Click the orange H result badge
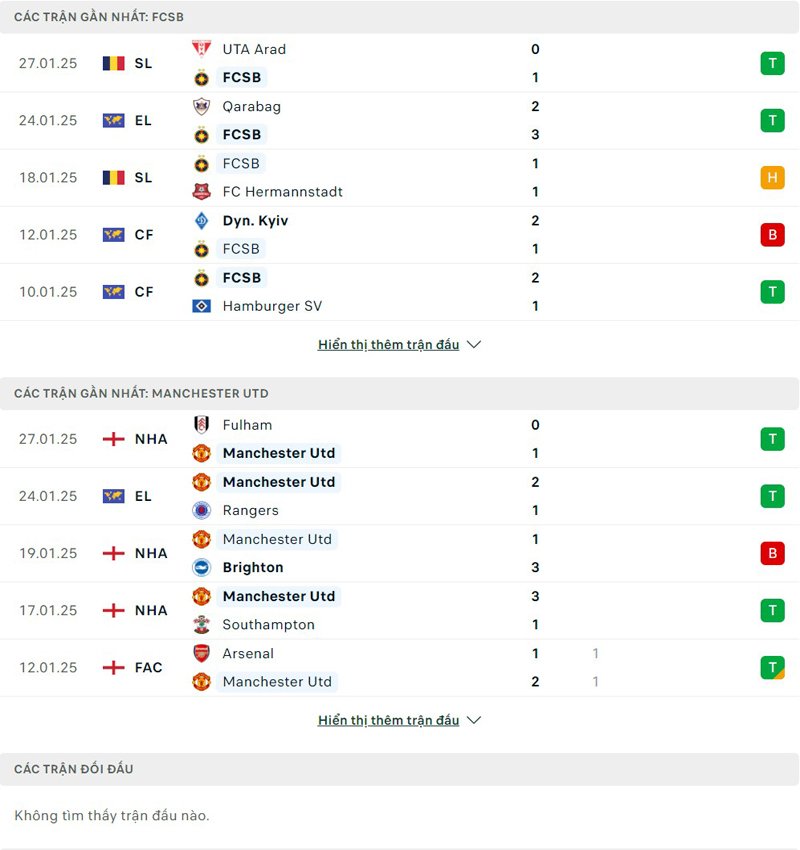This screenshot has height=850, width=800. point(772,178)
